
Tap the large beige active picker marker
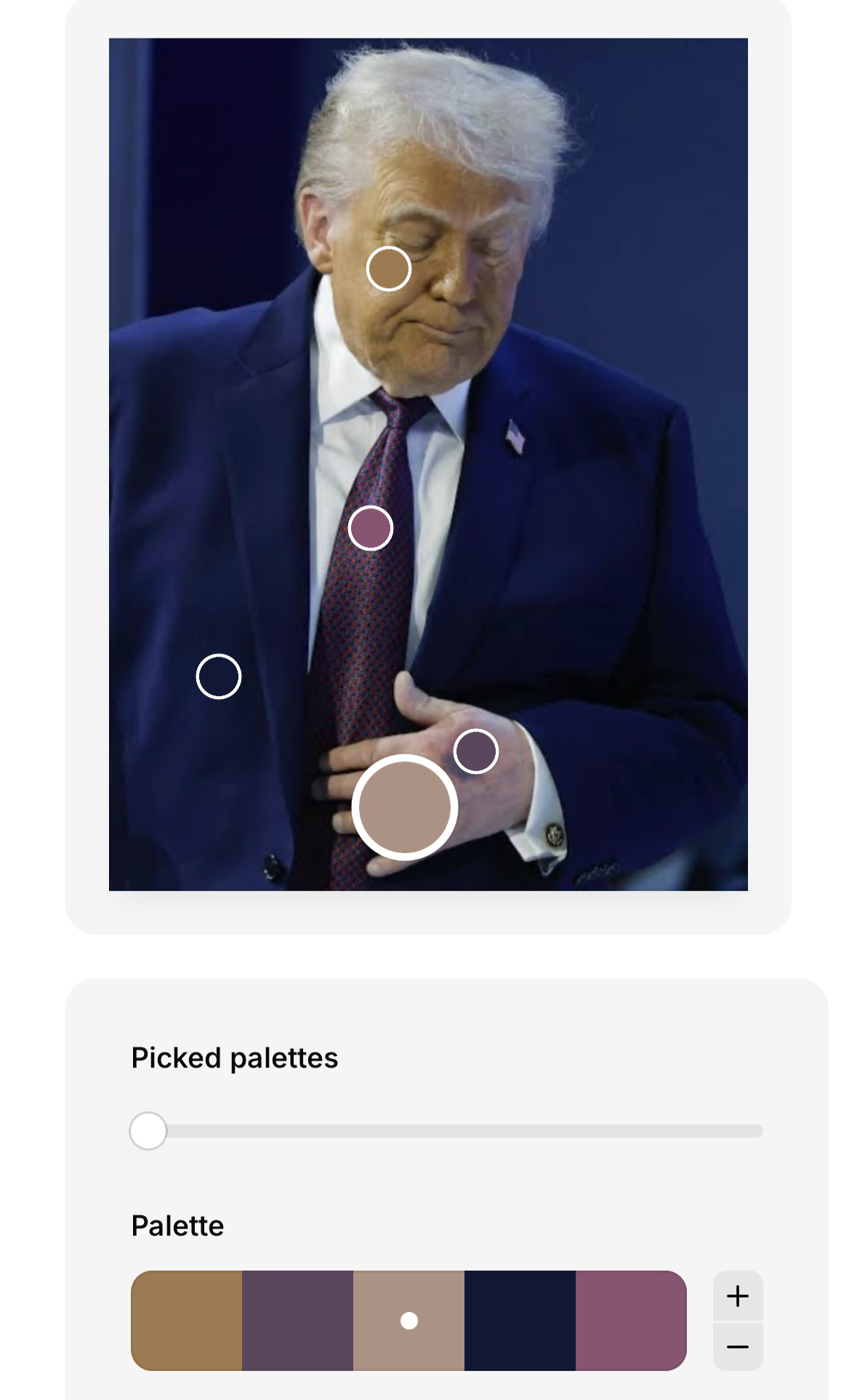405,807
